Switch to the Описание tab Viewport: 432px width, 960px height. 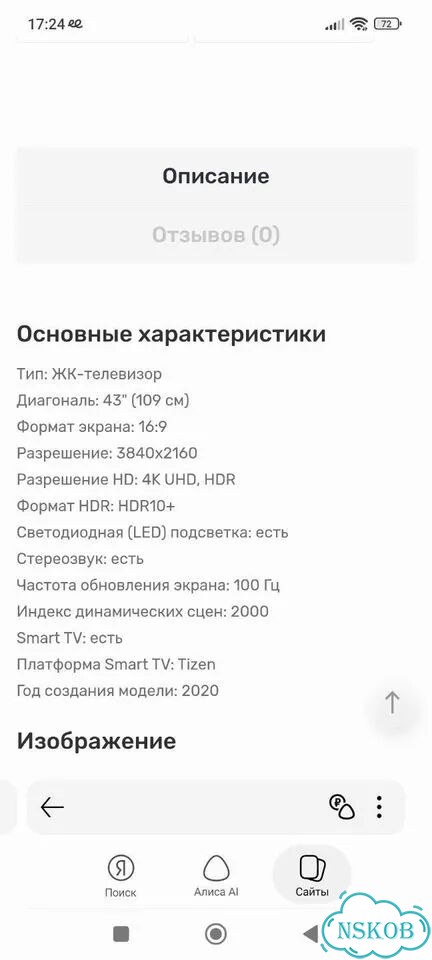[215, 176]
